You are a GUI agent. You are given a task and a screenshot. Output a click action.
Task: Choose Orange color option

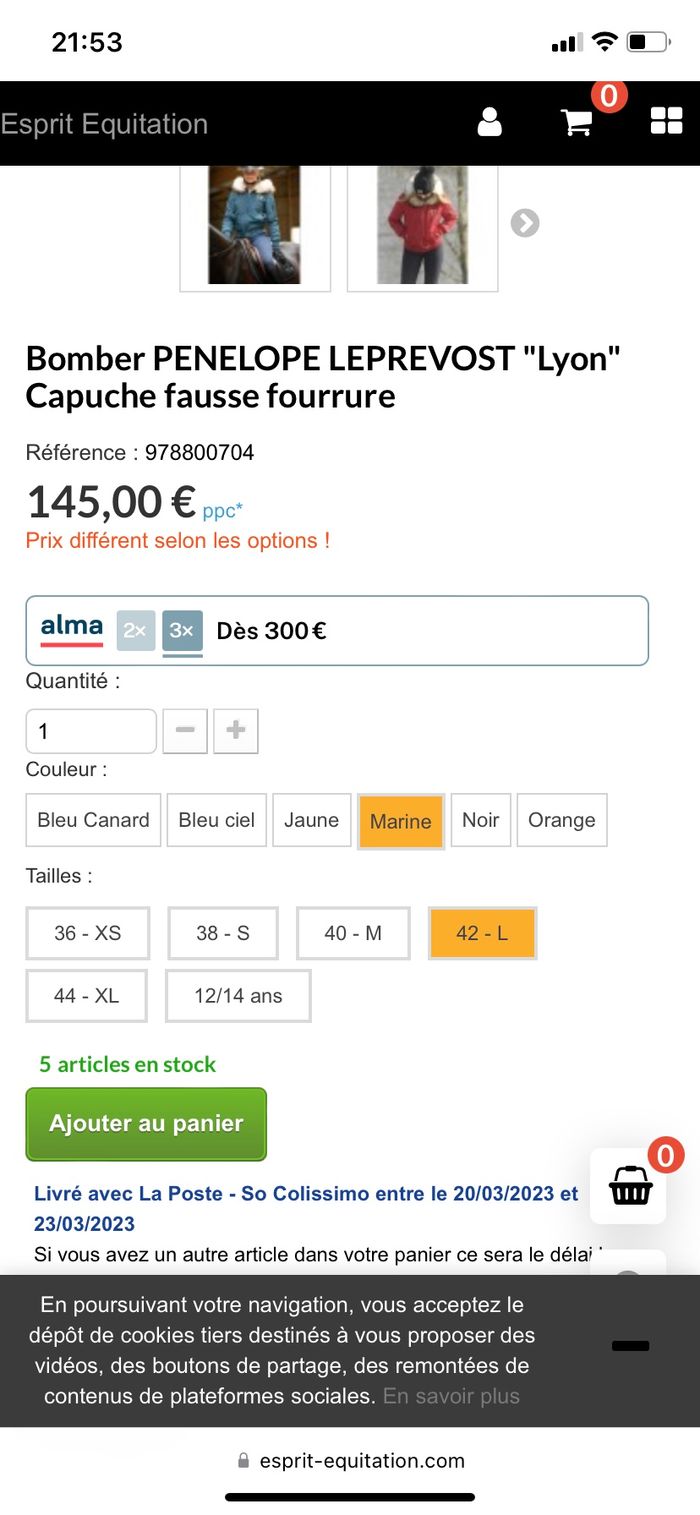[x=561, y=820]
